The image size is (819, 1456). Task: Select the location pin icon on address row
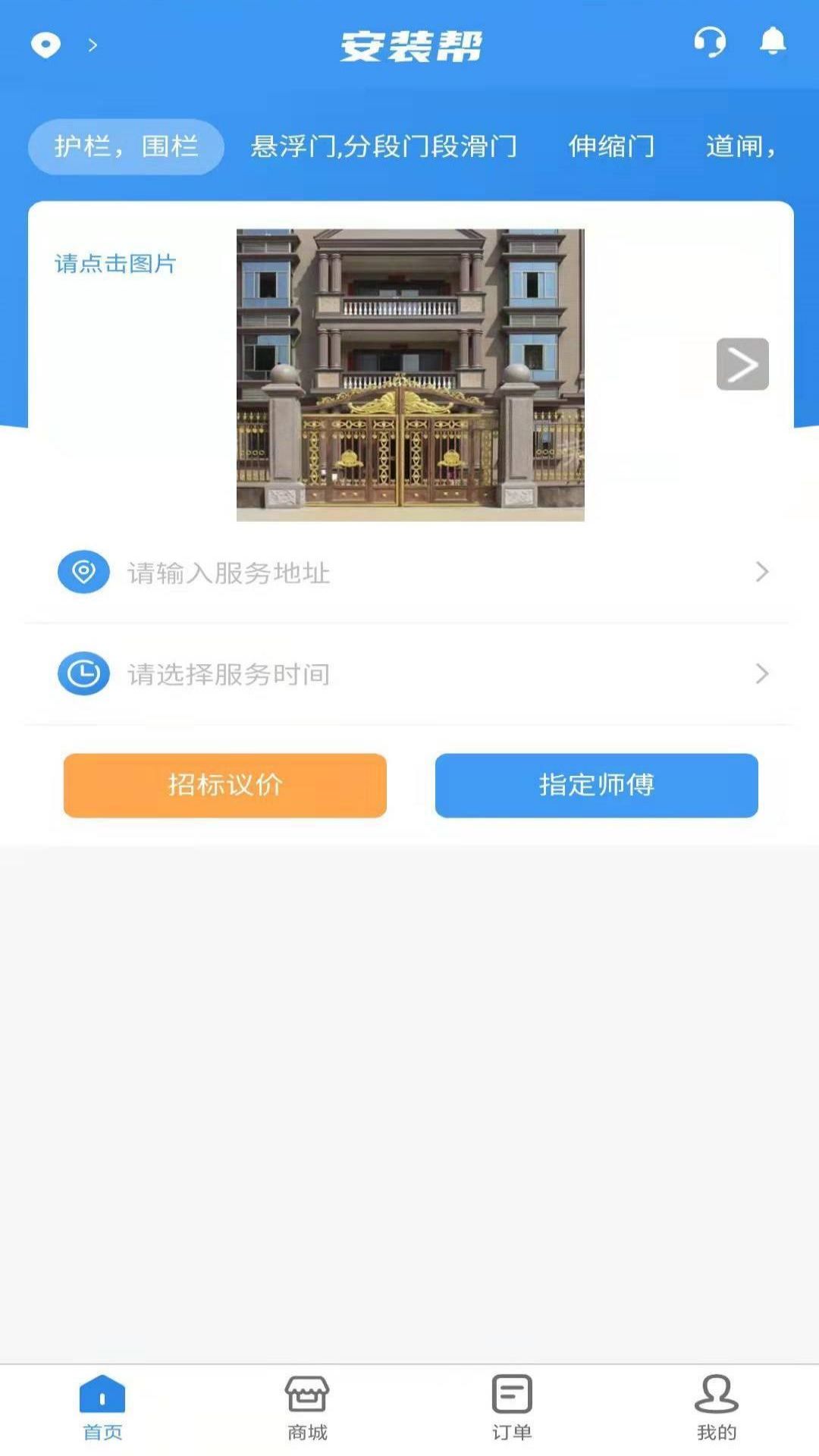pos(83,573)
